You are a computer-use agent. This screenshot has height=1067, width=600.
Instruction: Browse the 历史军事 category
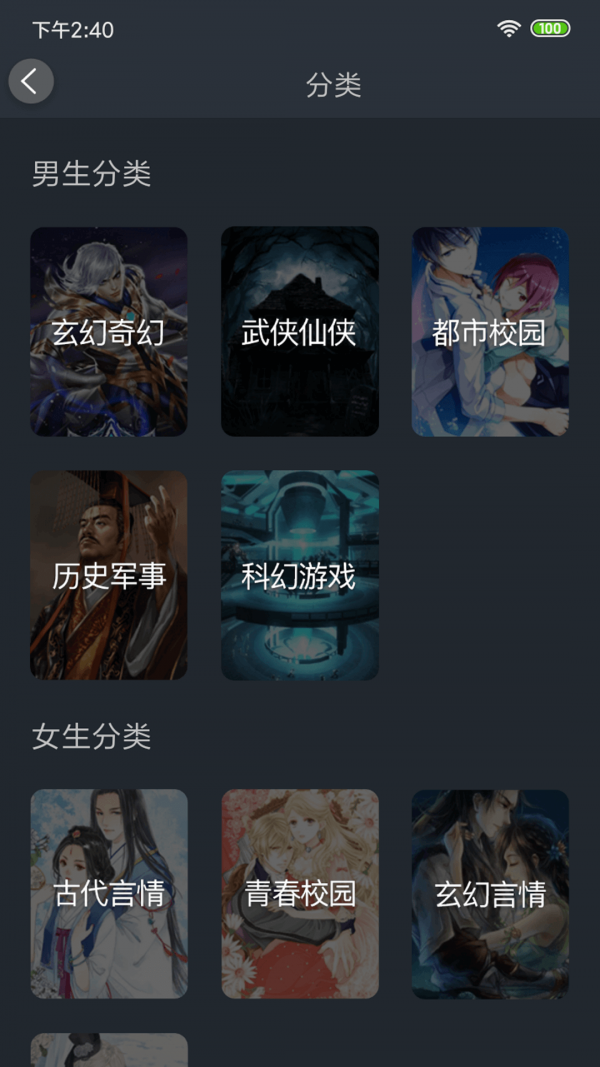point(109,575)
